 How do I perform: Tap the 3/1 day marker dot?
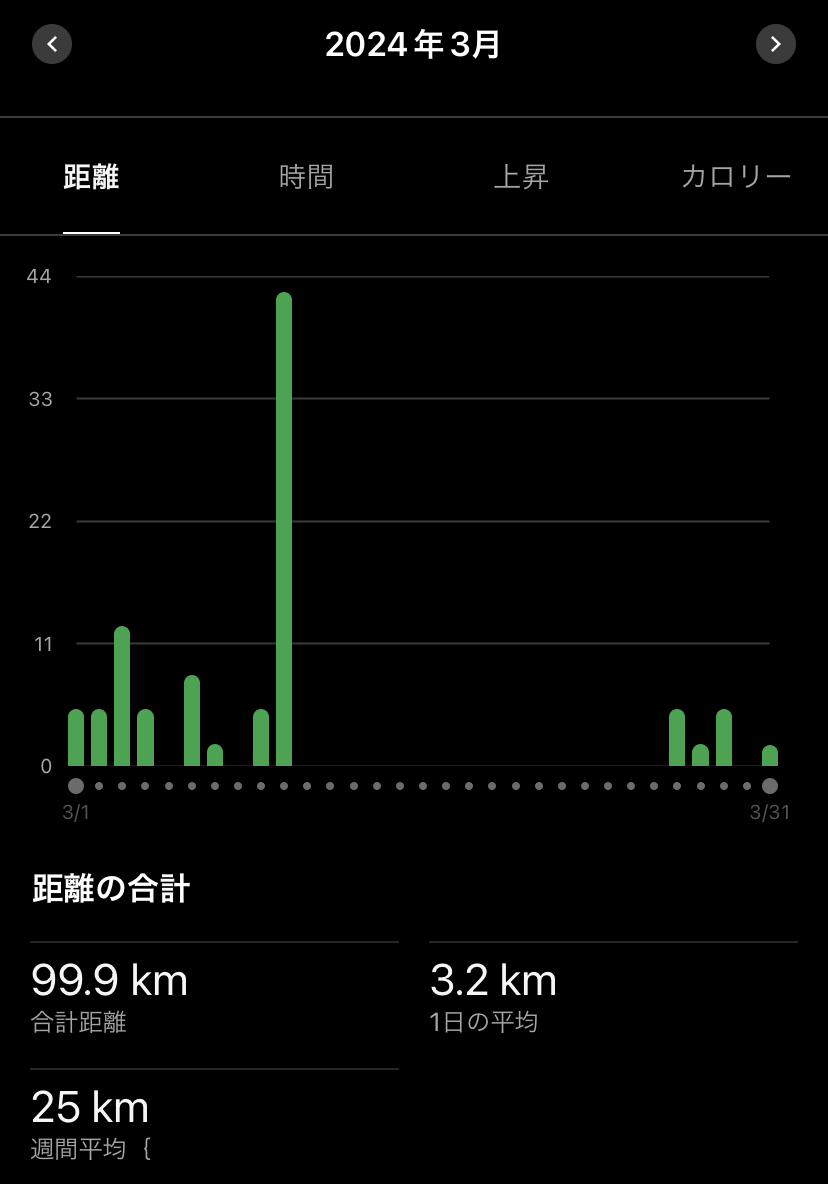tap(76, 786)
